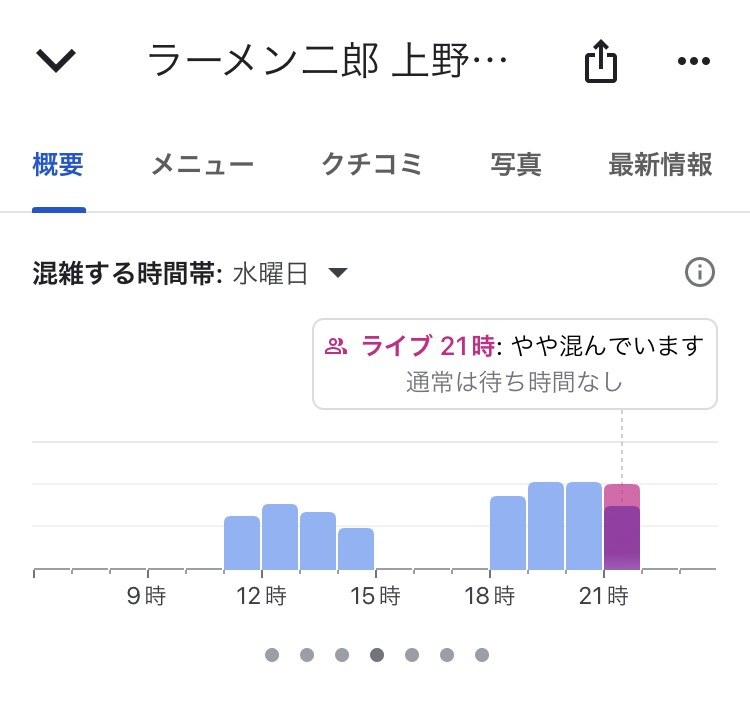Image resolution: width=750 pixels, height=722 pixels.
Task: Collapse the place panel with the down chevron
Action: 56,61
